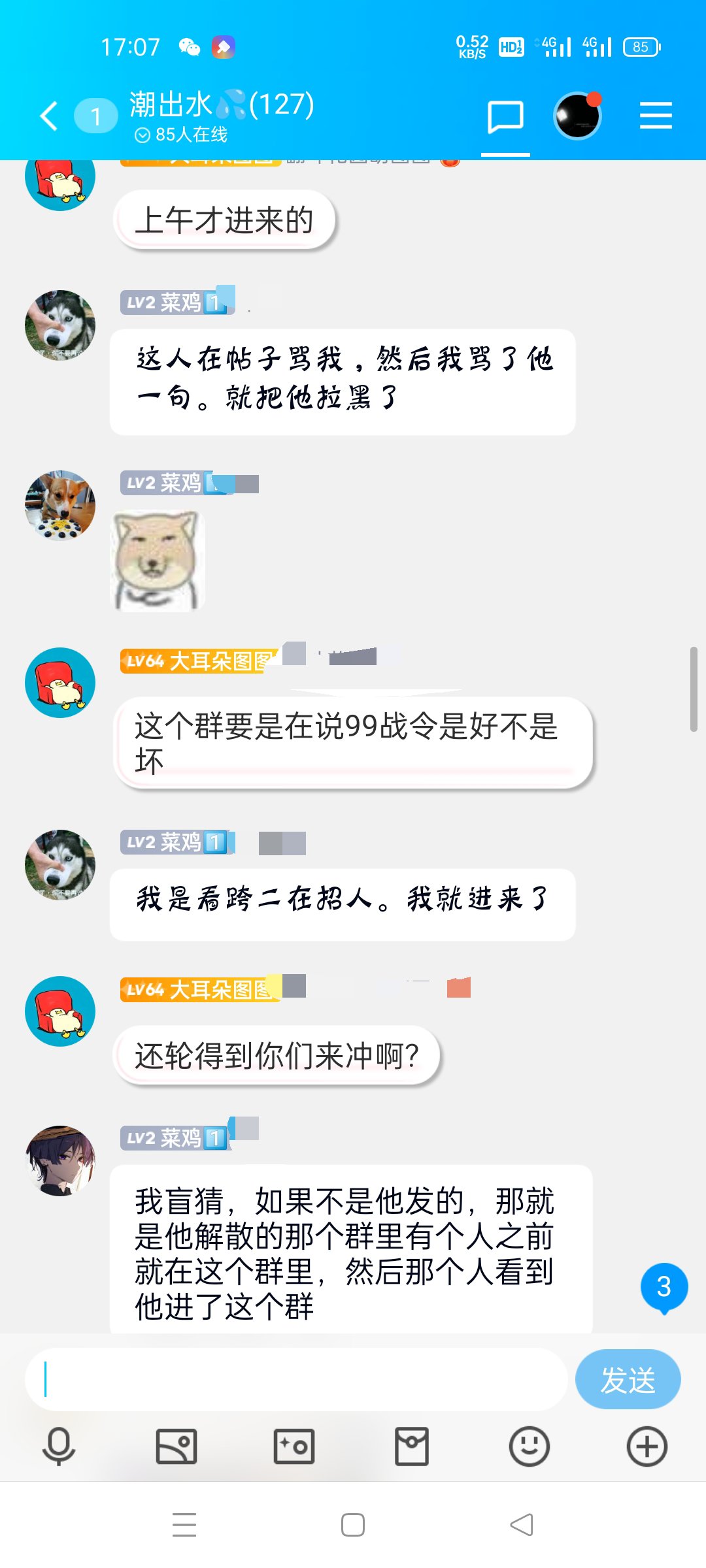Open profile of husky avatar above 这人在帖子骂我
Screen dimensions: 706x1568
pyautogui.click(x=60, y=325)
